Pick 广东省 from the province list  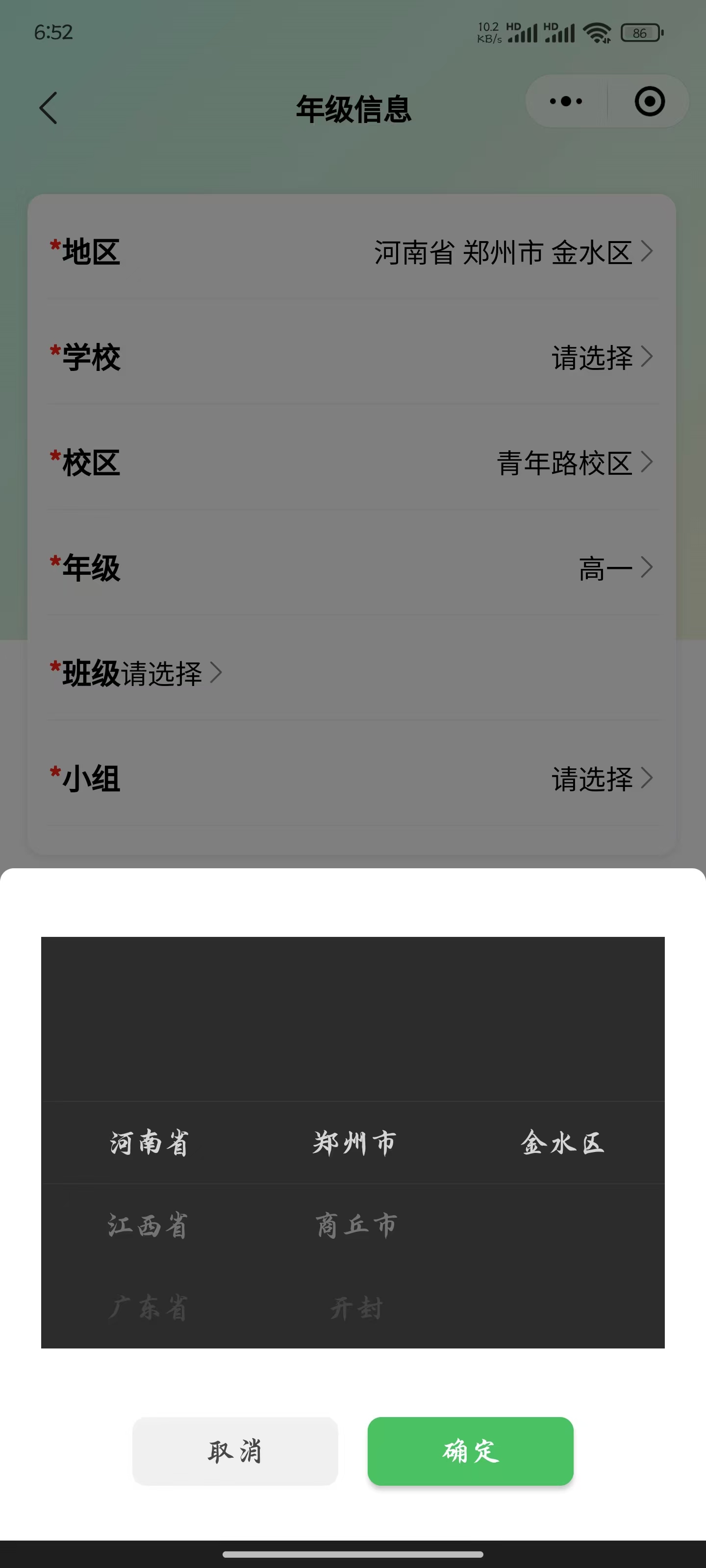148,1307
